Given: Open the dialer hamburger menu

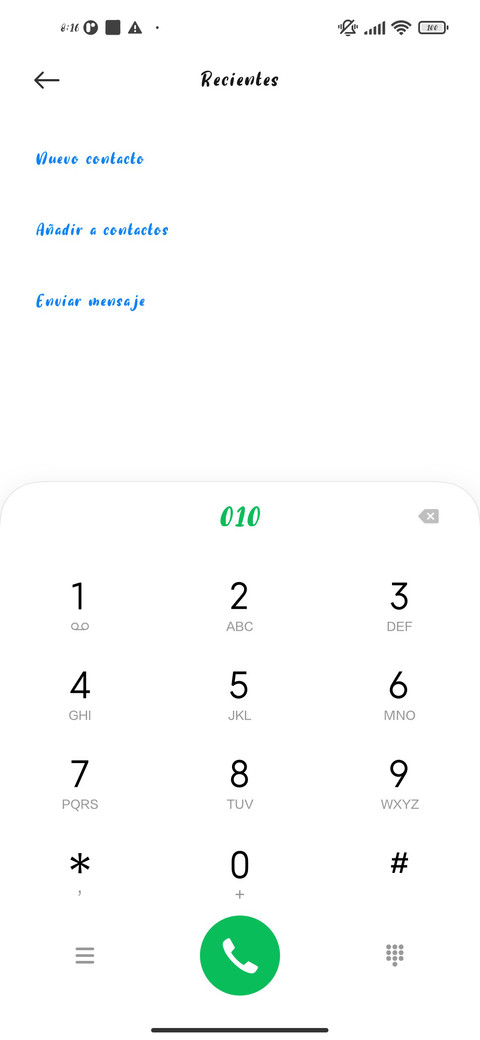Looking at the screenshot, I should [x=84, y=955].
